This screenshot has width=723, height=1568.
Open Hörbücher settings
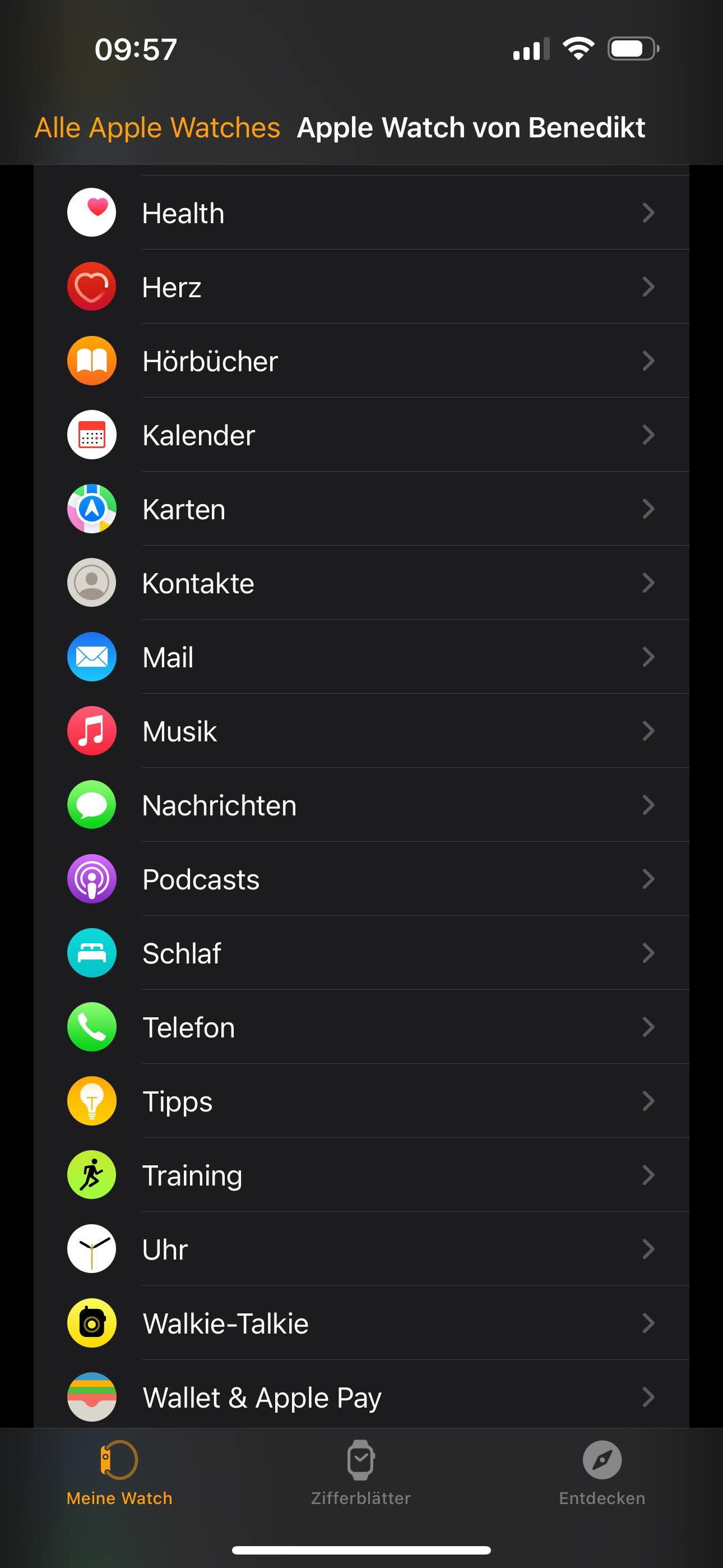point(361,361)
